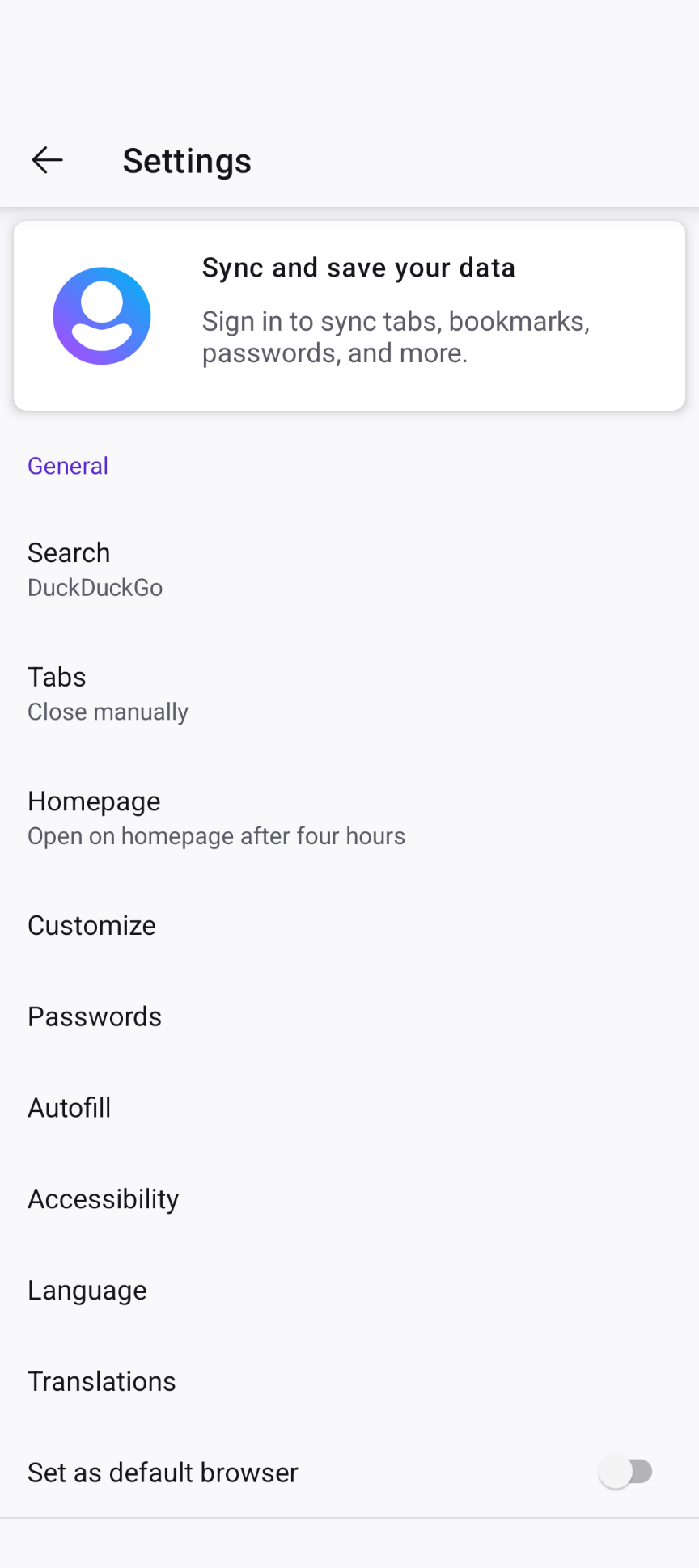Enable Set as default browser switch
This screenshot has height=1568, width=699.
625,1472
